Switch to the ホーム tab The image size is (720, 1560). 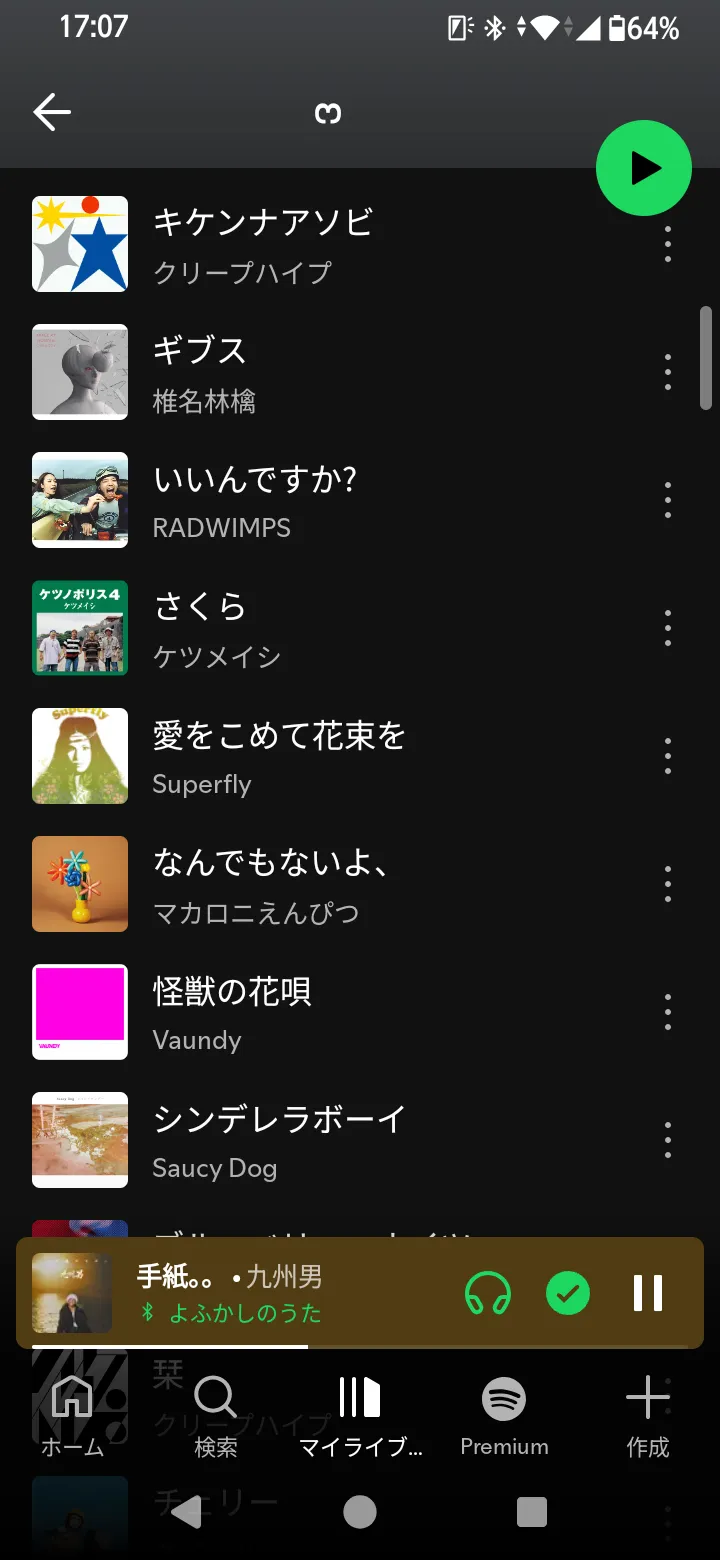click(72, 1414)
